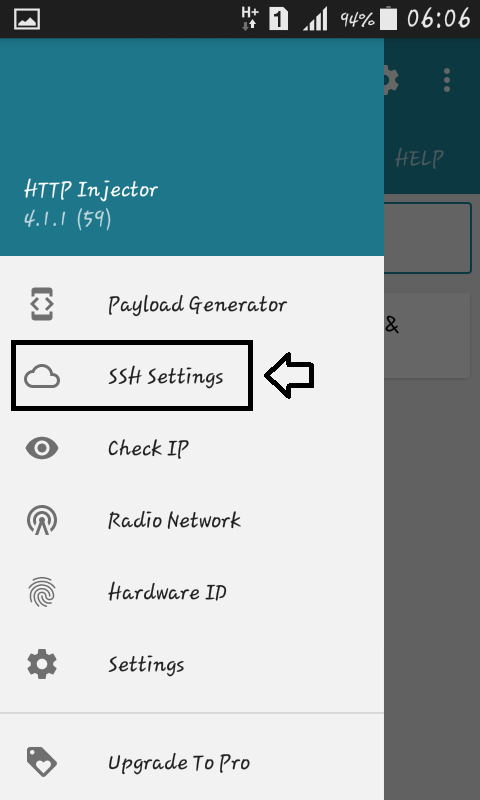Viewport: 480px width, 800px height.
Task: Open Radio Network
Action: click(192, 520)
